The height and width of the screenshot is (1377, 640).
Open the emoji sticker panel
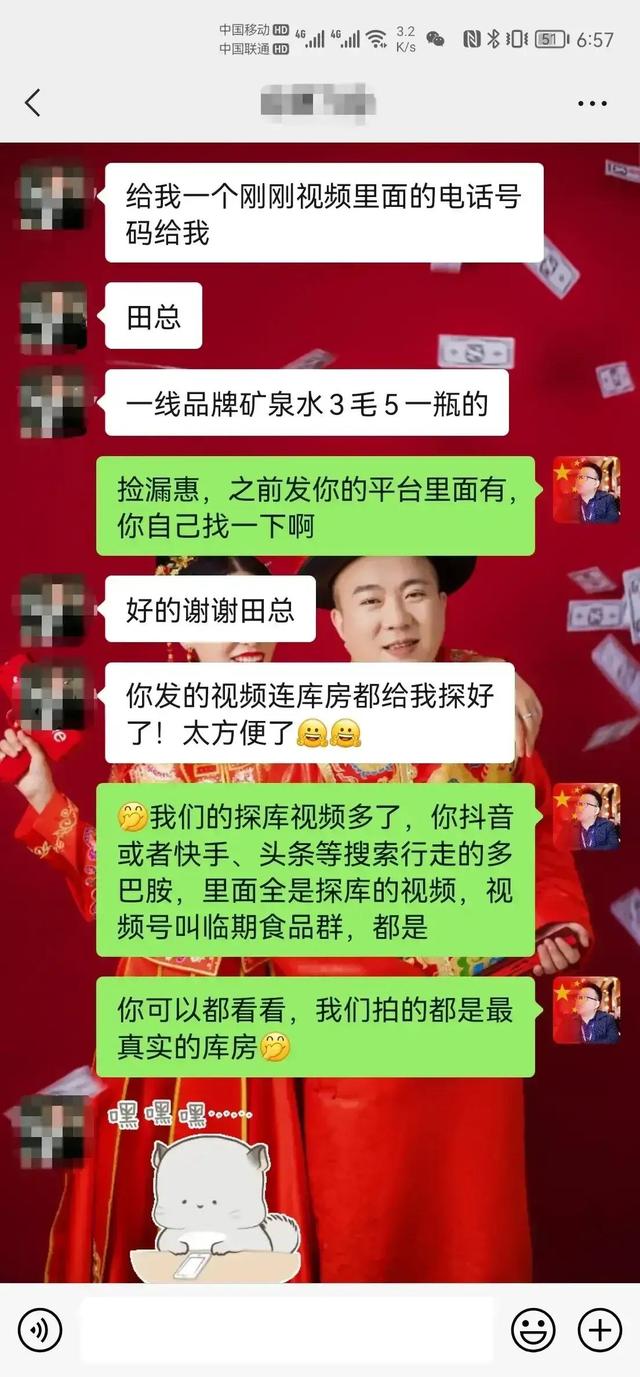(533, 1330)
